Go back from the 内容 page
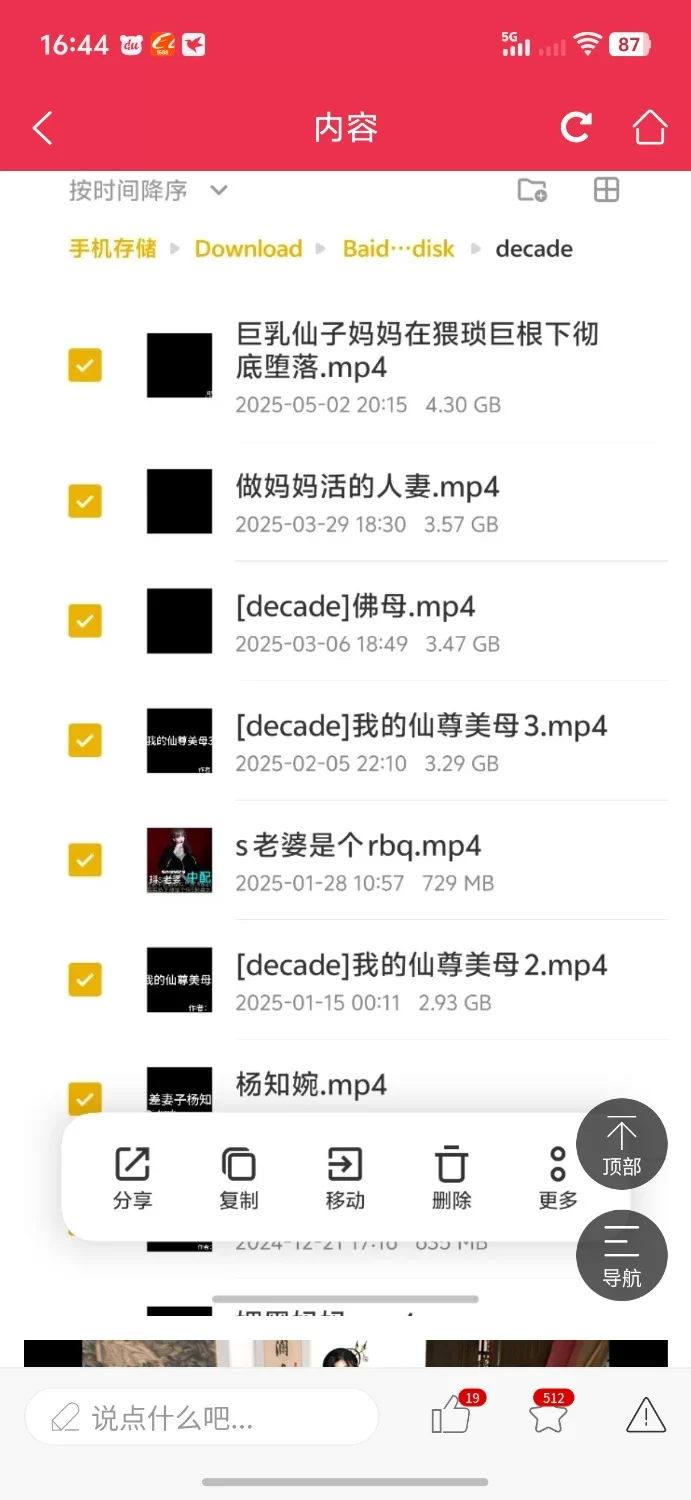 coord(42,128)
